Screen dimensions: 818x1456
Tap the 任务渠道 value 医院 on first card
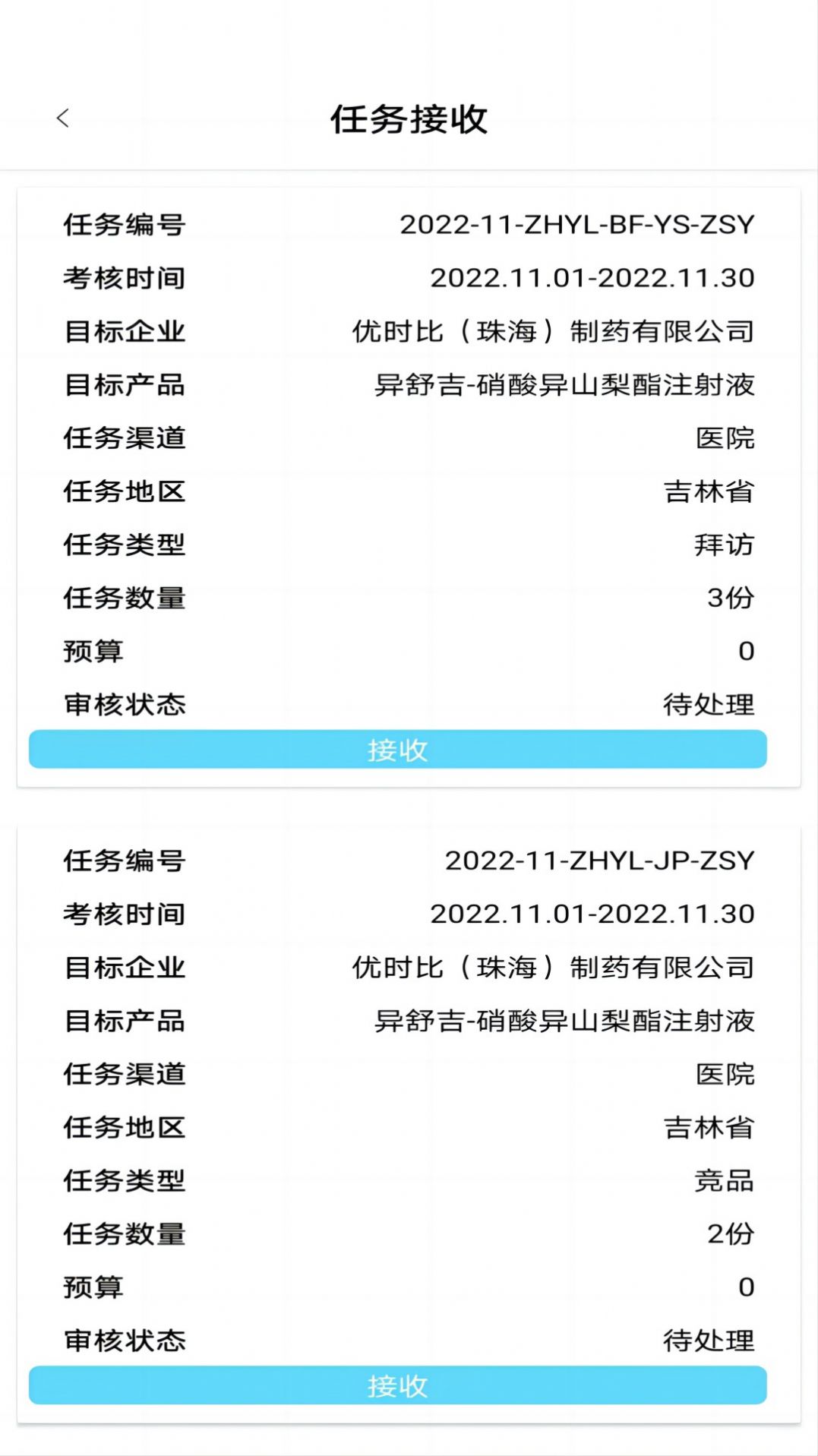[x=725, y=439]
